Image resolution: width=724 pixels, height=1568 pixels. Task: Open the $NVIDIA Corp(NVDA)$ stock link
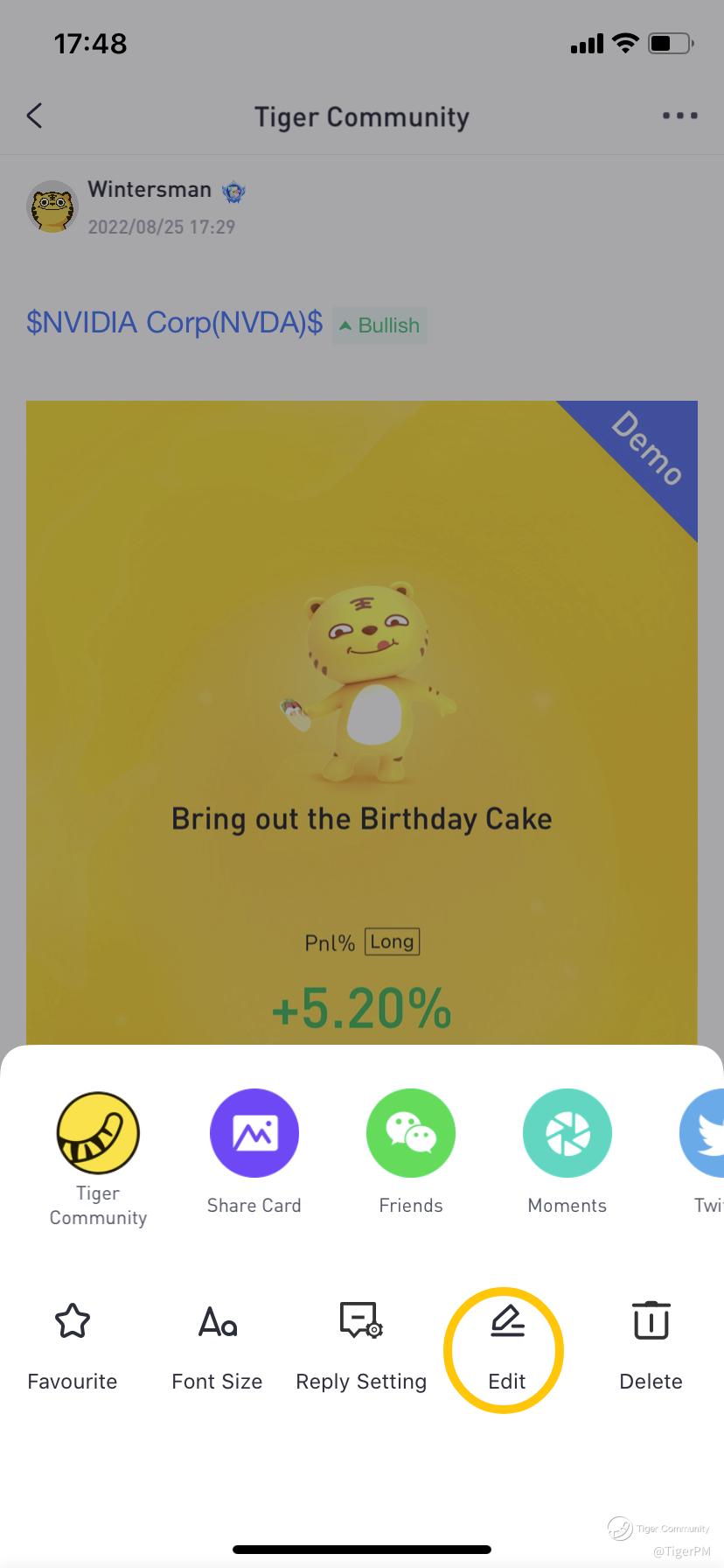pyautogui.click(x=175, y=323)
